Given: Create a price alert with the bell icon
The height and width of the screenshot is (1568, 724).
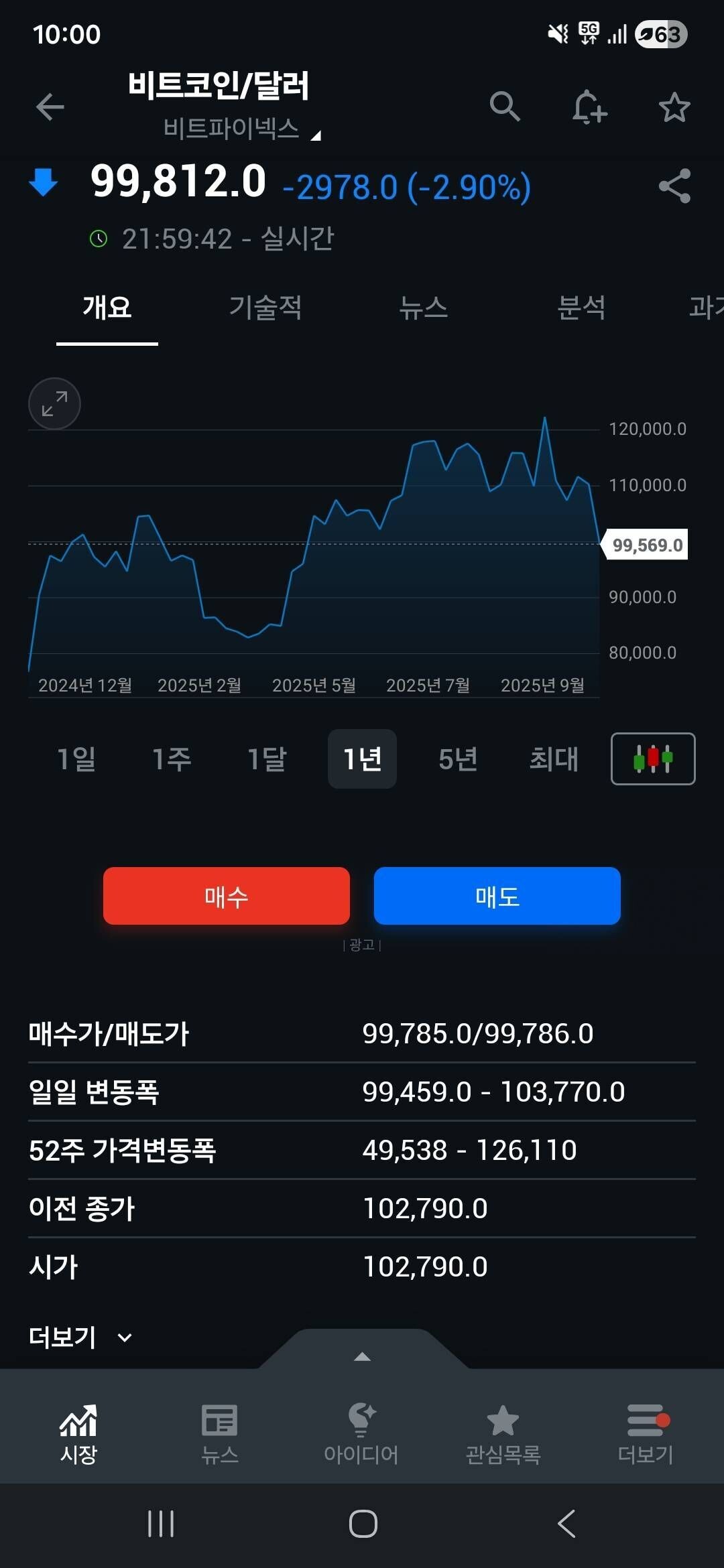Looking at the screenshot, I should pyautogui.click(x=588, y=107).
